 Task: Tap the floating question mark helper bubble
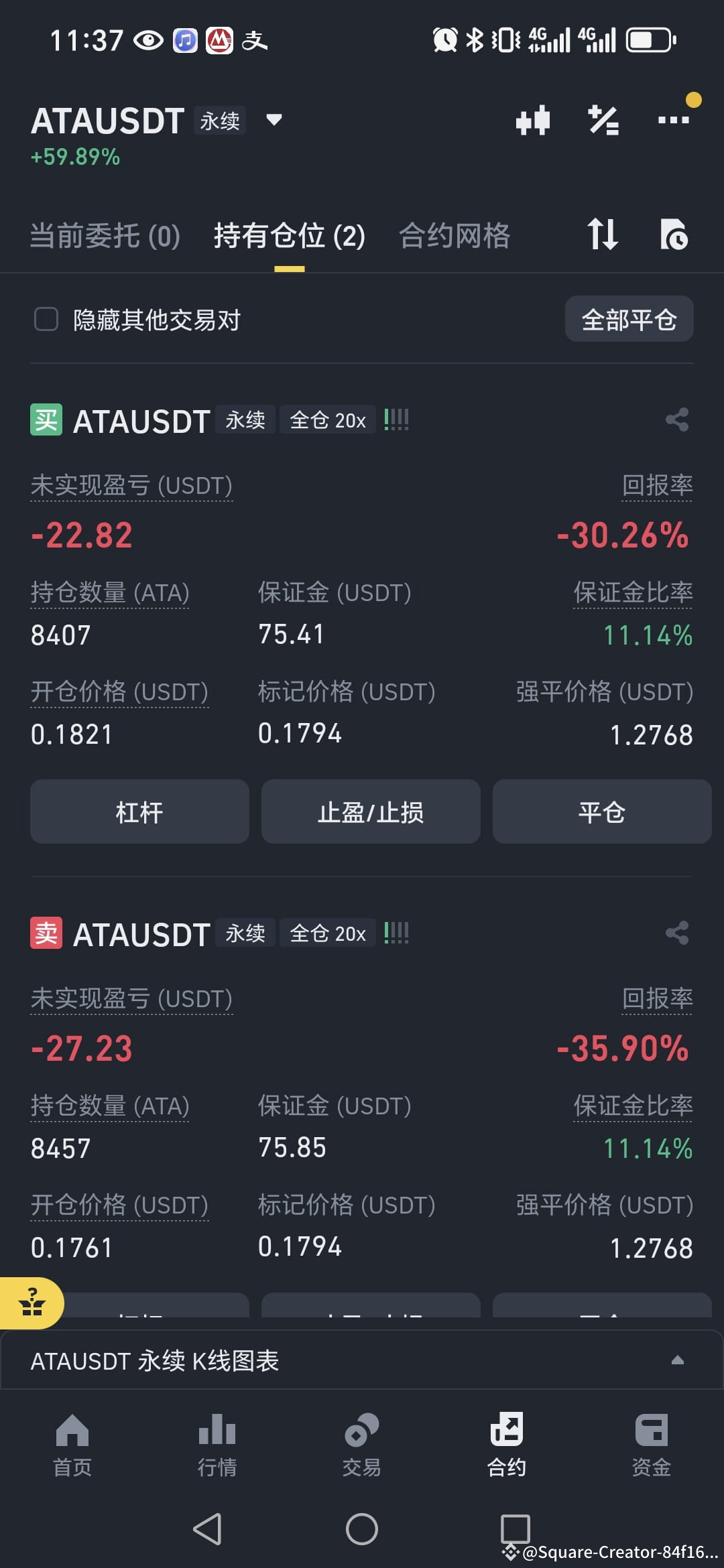[x=30, y=1303]
